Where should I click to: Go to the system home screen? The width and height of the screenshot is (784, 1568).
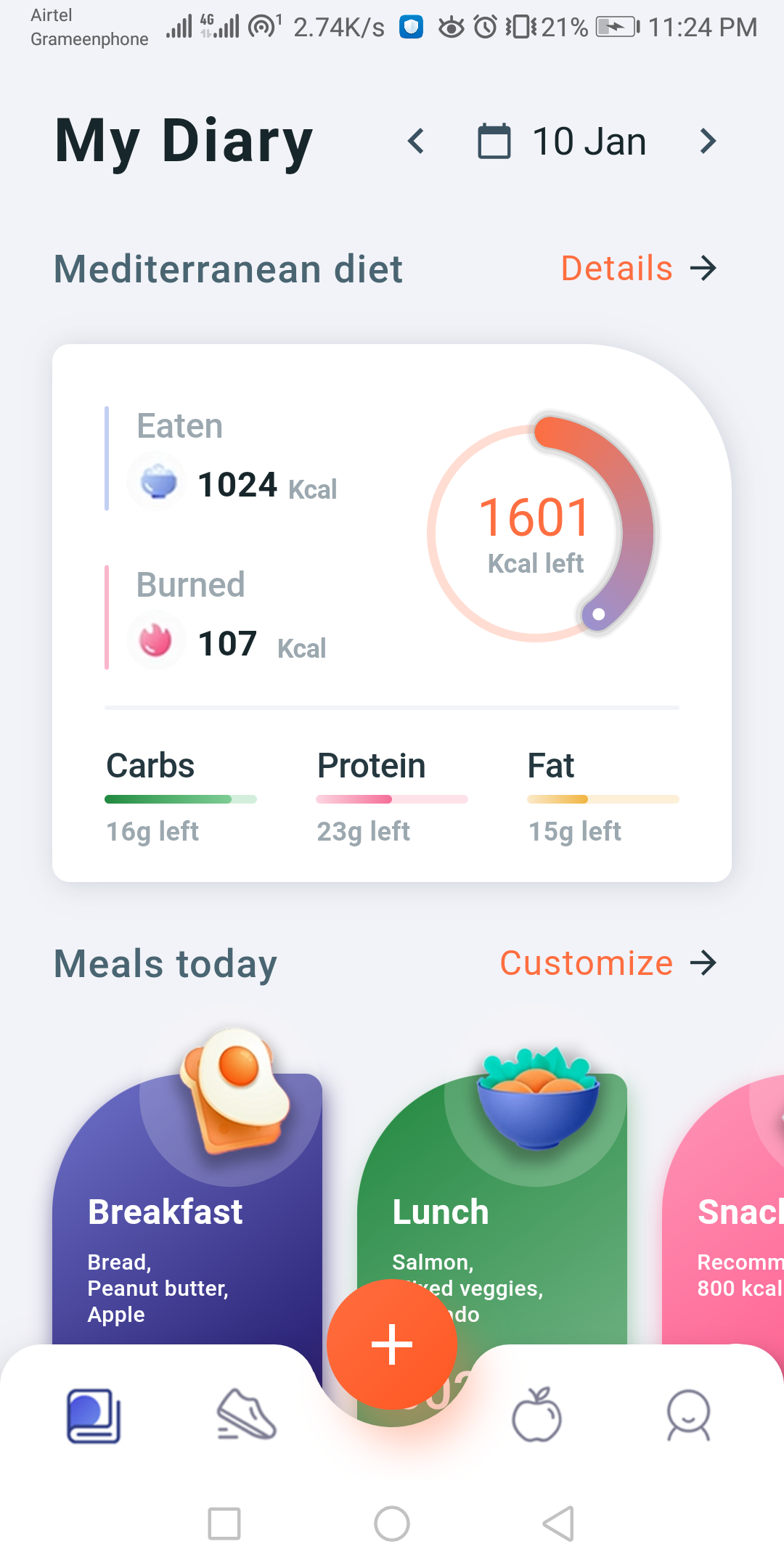pos(392,1523)
